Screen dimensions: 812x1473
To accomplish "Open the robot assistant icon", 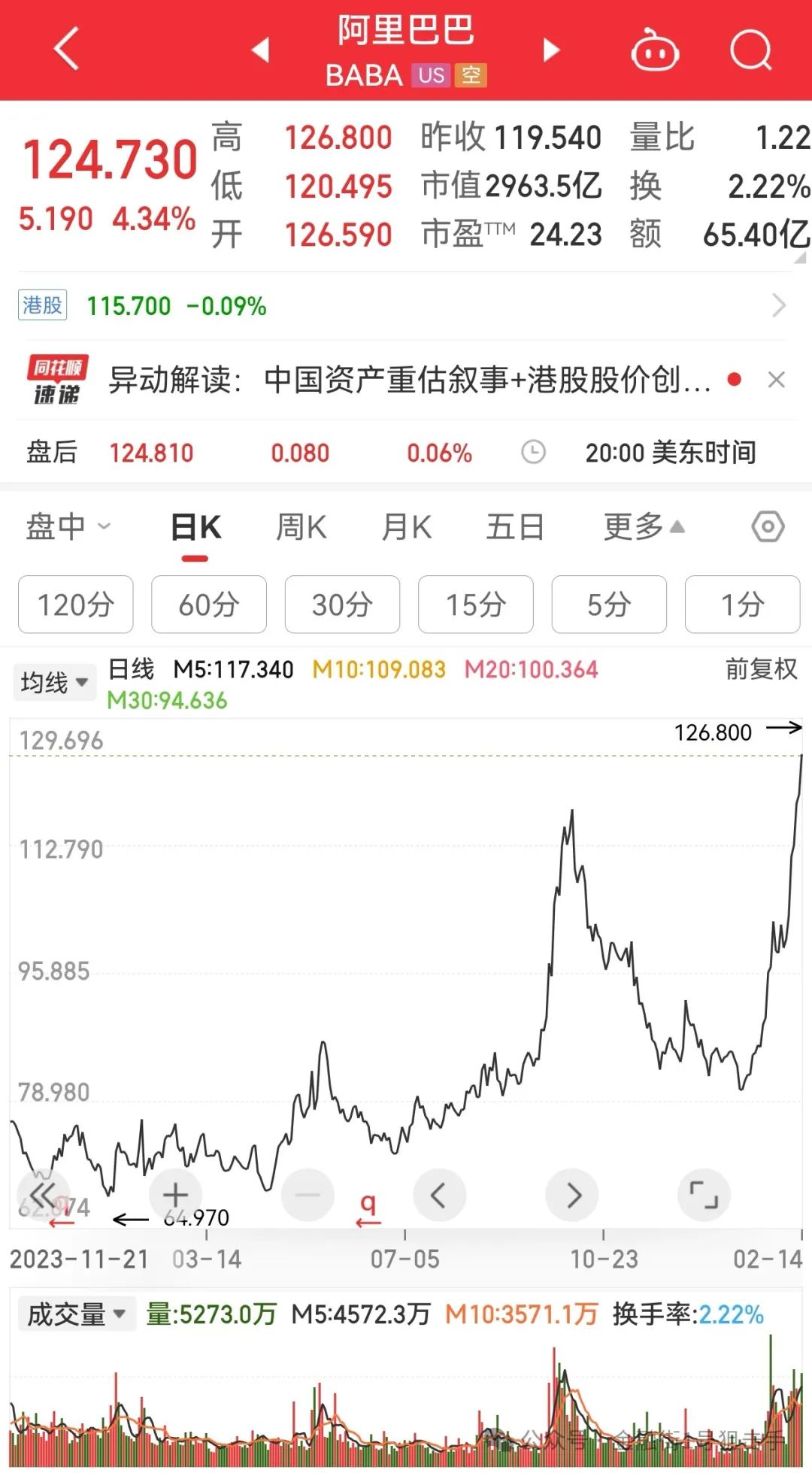I will coord(655,51).
